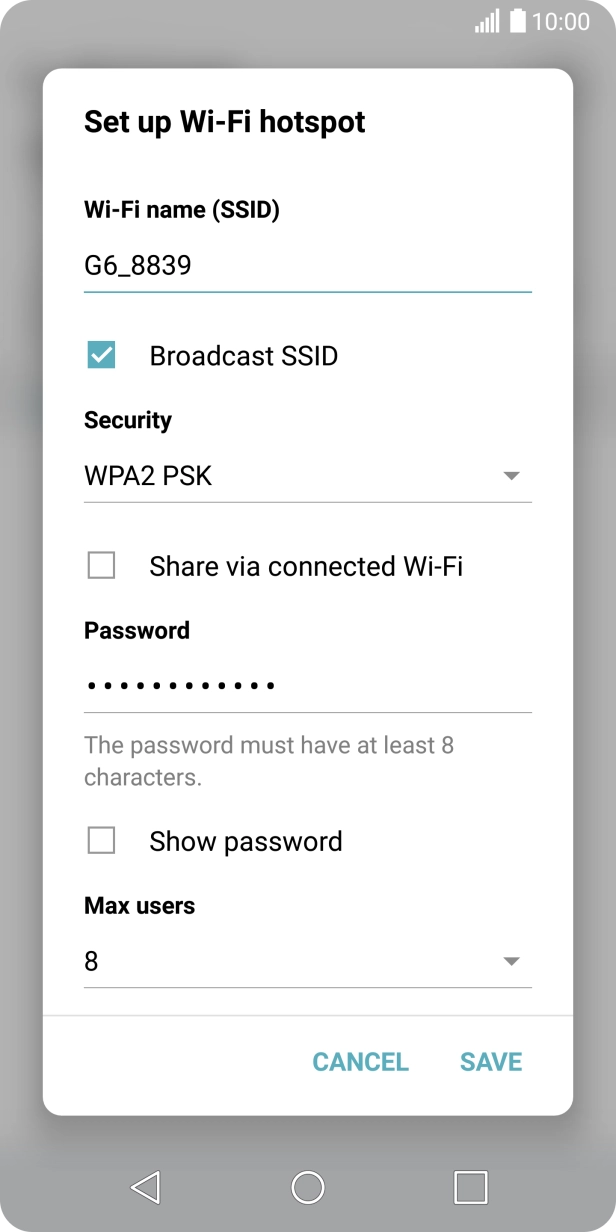Viewport: 616px width, 1232px height.
Task: Save the Wi-Fi hotspot settings
Action: pos(490,1061)
